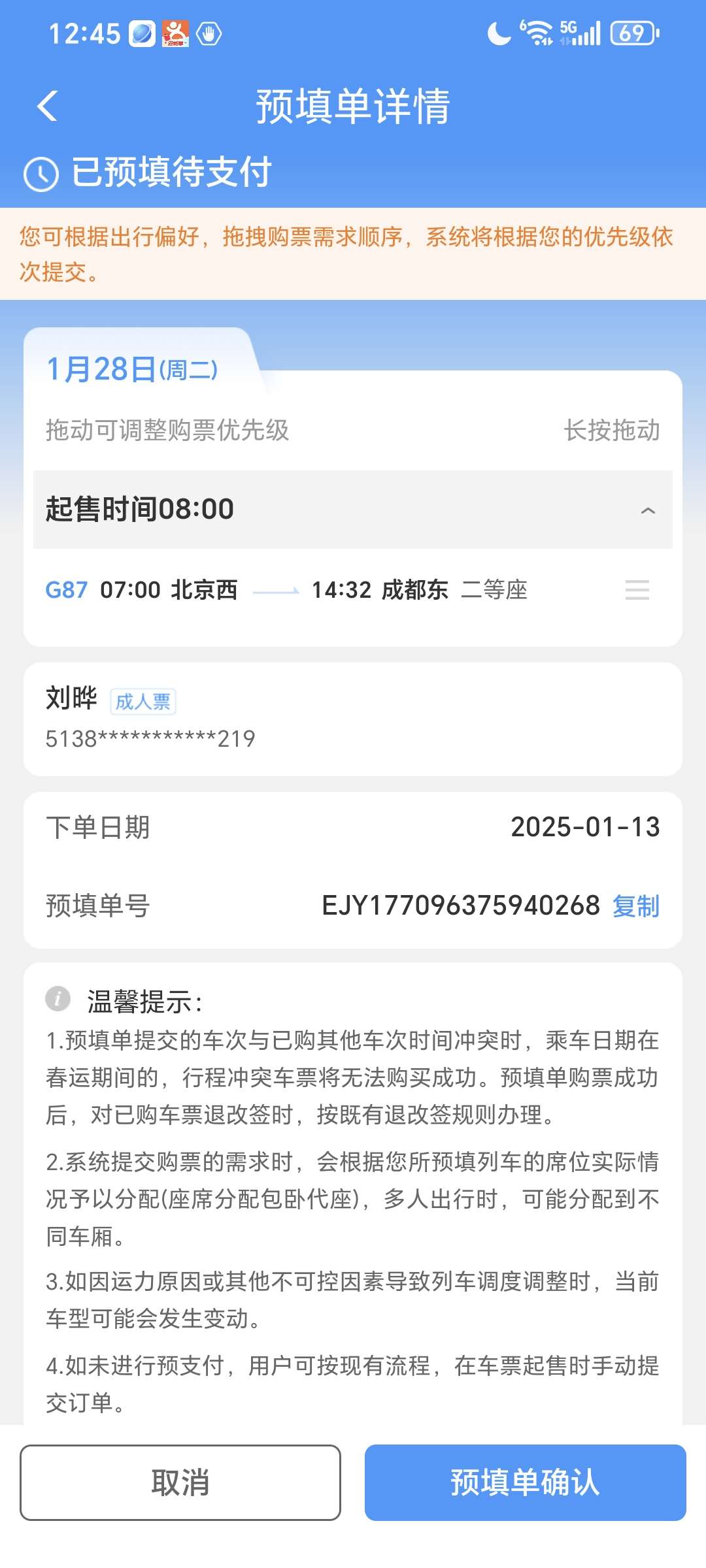
Task: Tap the reorder handle on the G87 row
Action: pos(637,590)
